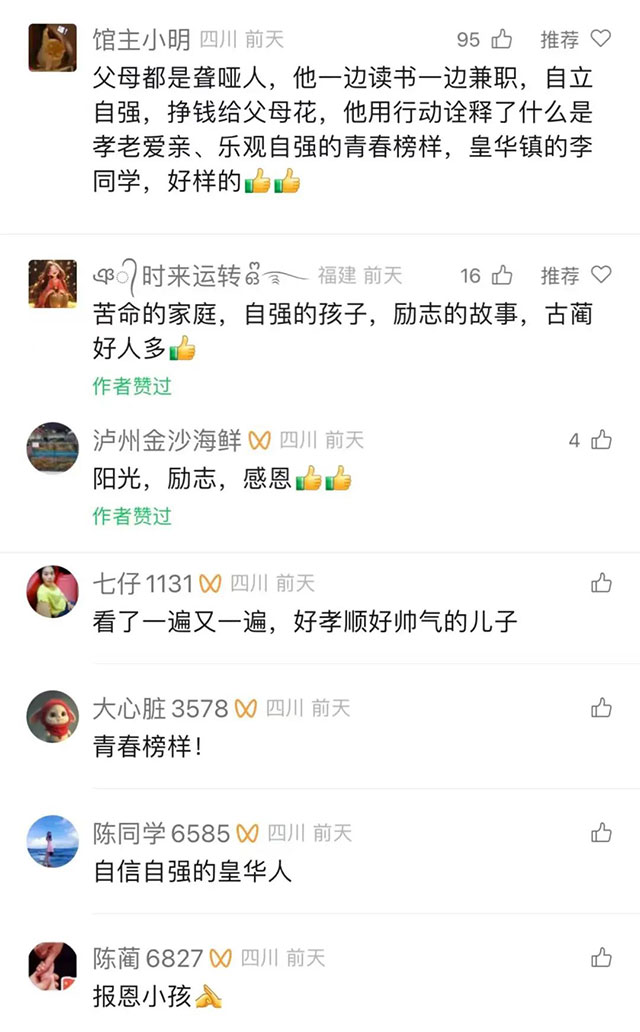Open 泸州金沙海鲜's avatar
Image resolution: width=640 pixels, height=1032 pixels.
pos(52,447)
